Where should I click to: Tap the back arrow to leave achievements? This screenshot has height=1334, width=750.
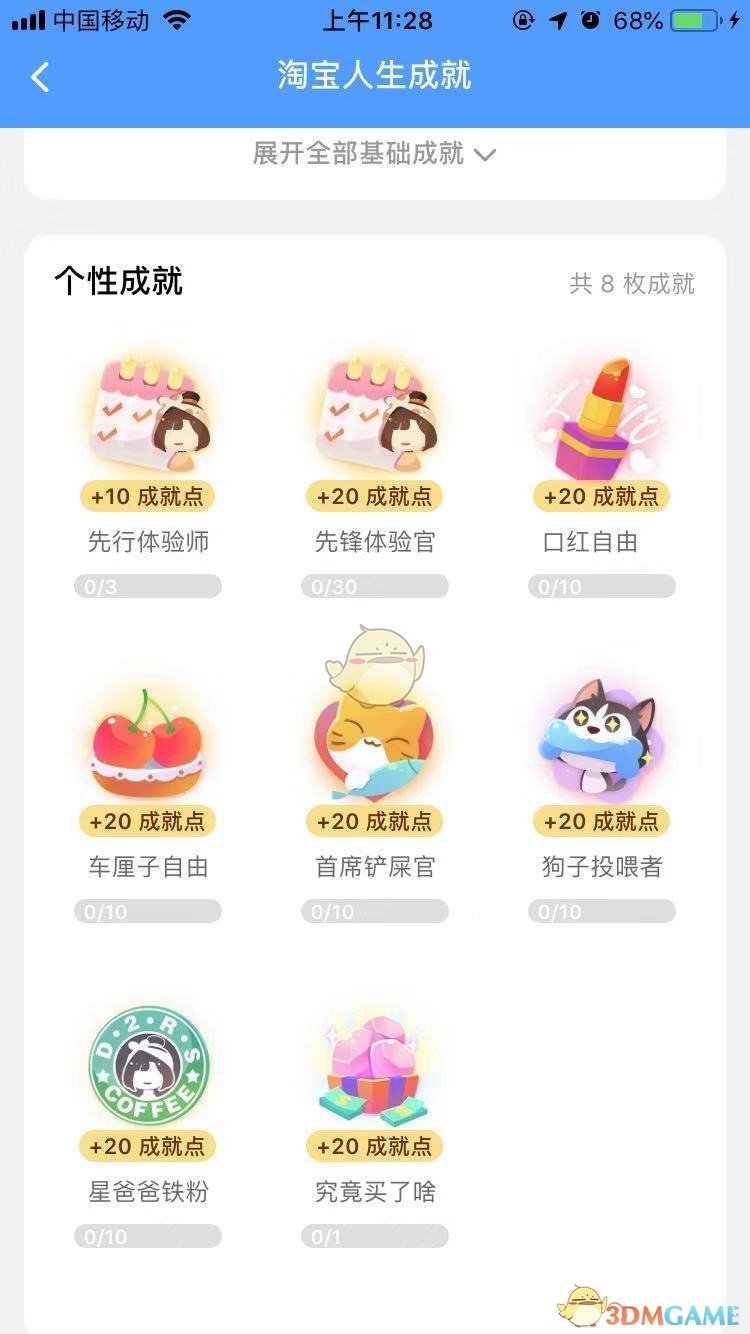[x=40, y=76]
